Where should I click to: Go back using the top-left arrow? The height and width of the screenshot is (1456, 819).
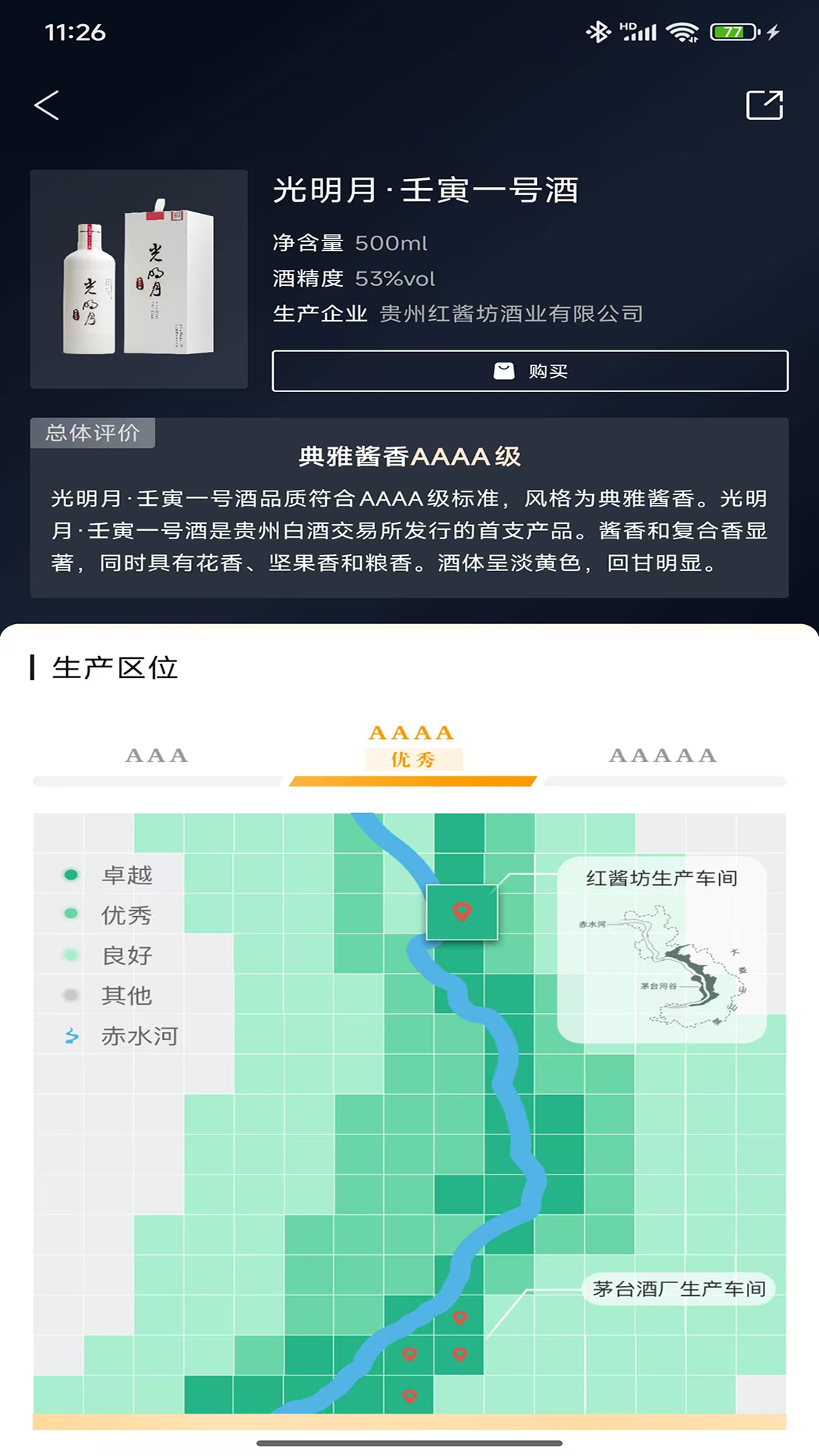click(46, 105)
